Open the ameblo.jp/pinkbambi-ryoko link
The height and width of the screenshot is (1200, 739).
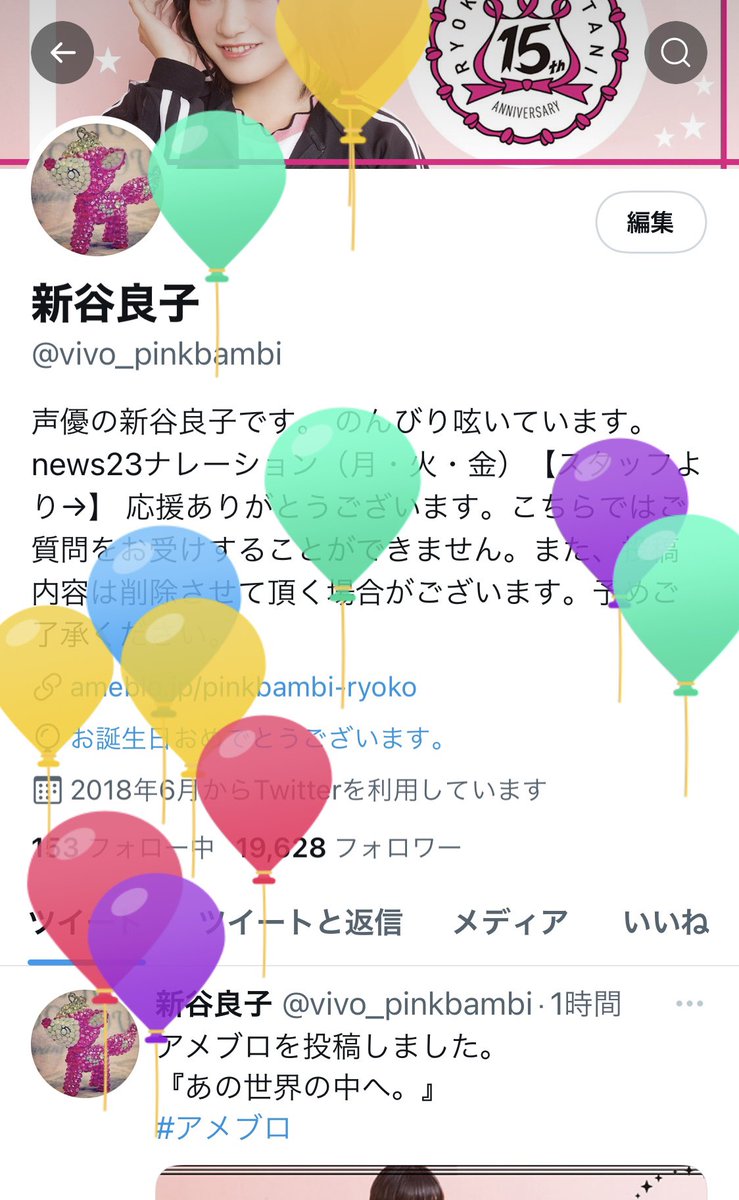point(244,687)
